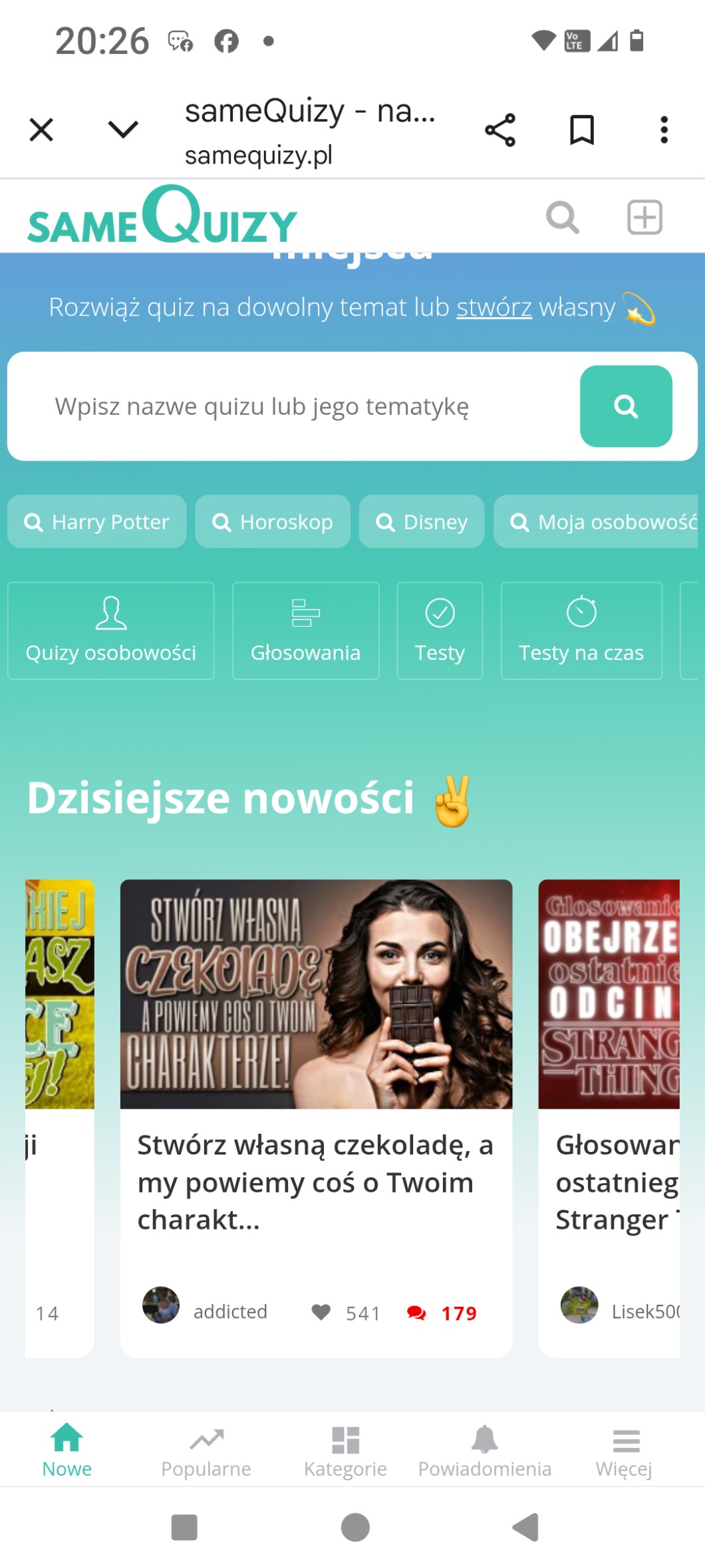Bookmark this web page

[x=582, y=130]
